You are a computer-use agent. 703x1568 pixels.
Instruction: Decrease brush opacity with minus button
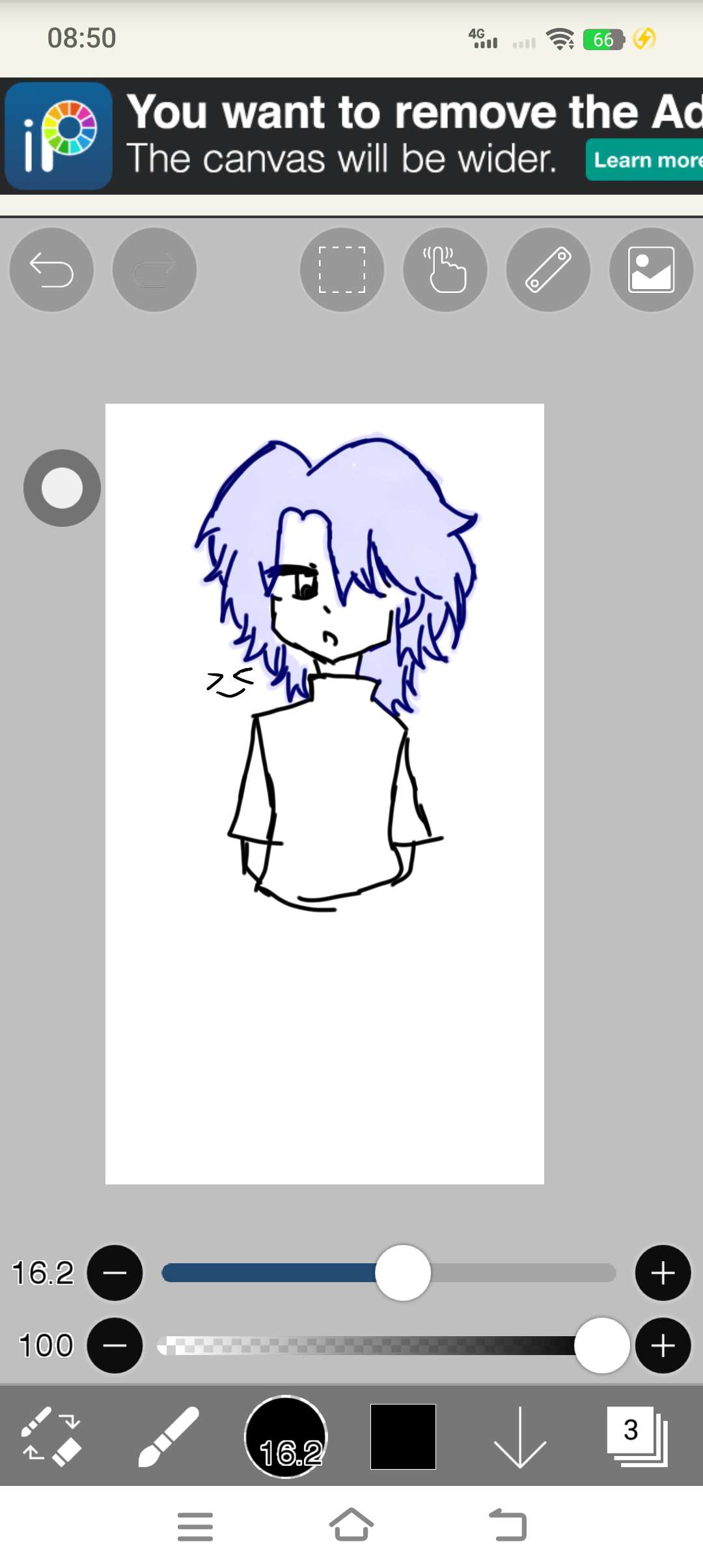coord(115,1345)
